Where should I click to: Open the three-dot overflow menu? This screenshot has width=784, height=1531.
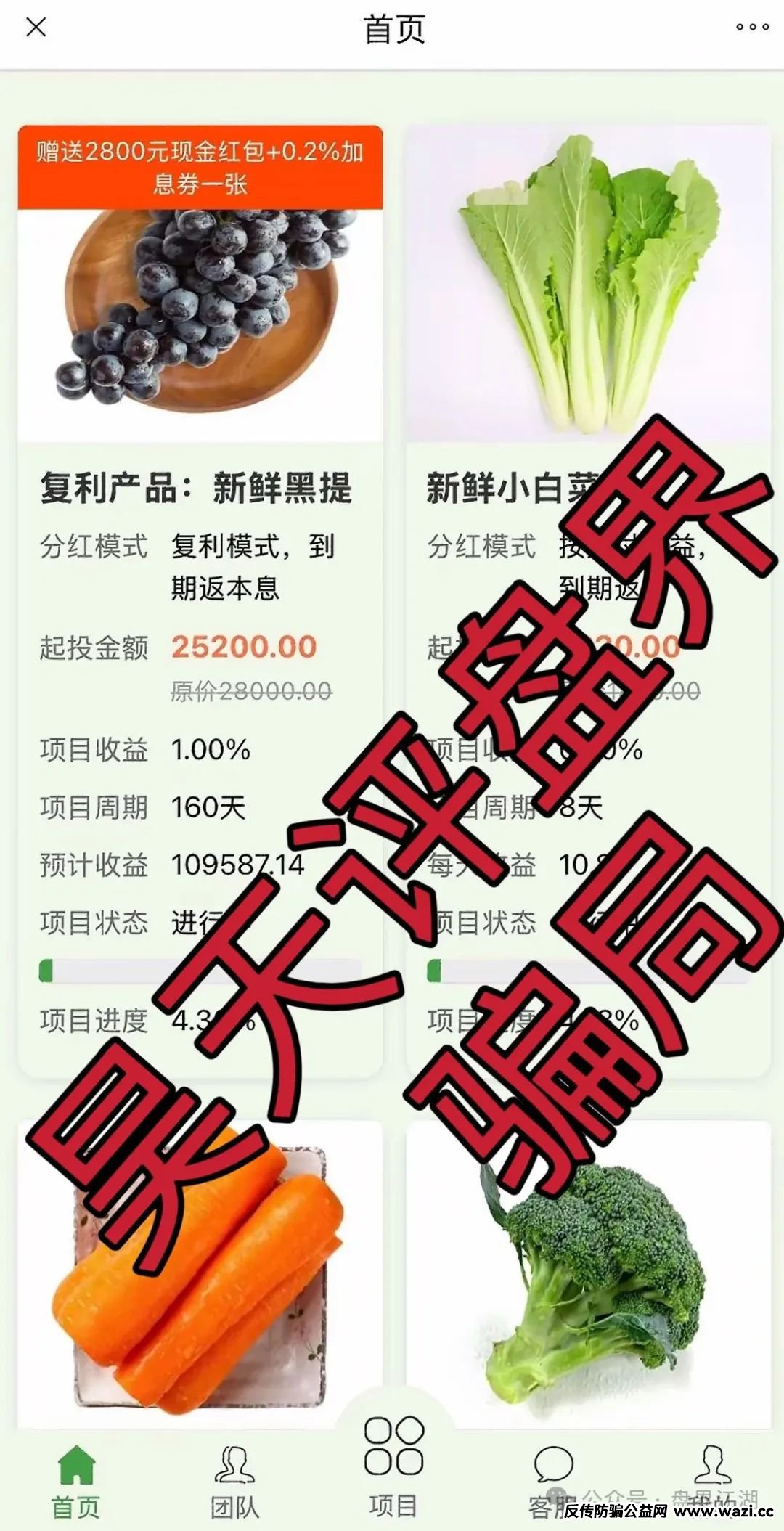[752, 28]
